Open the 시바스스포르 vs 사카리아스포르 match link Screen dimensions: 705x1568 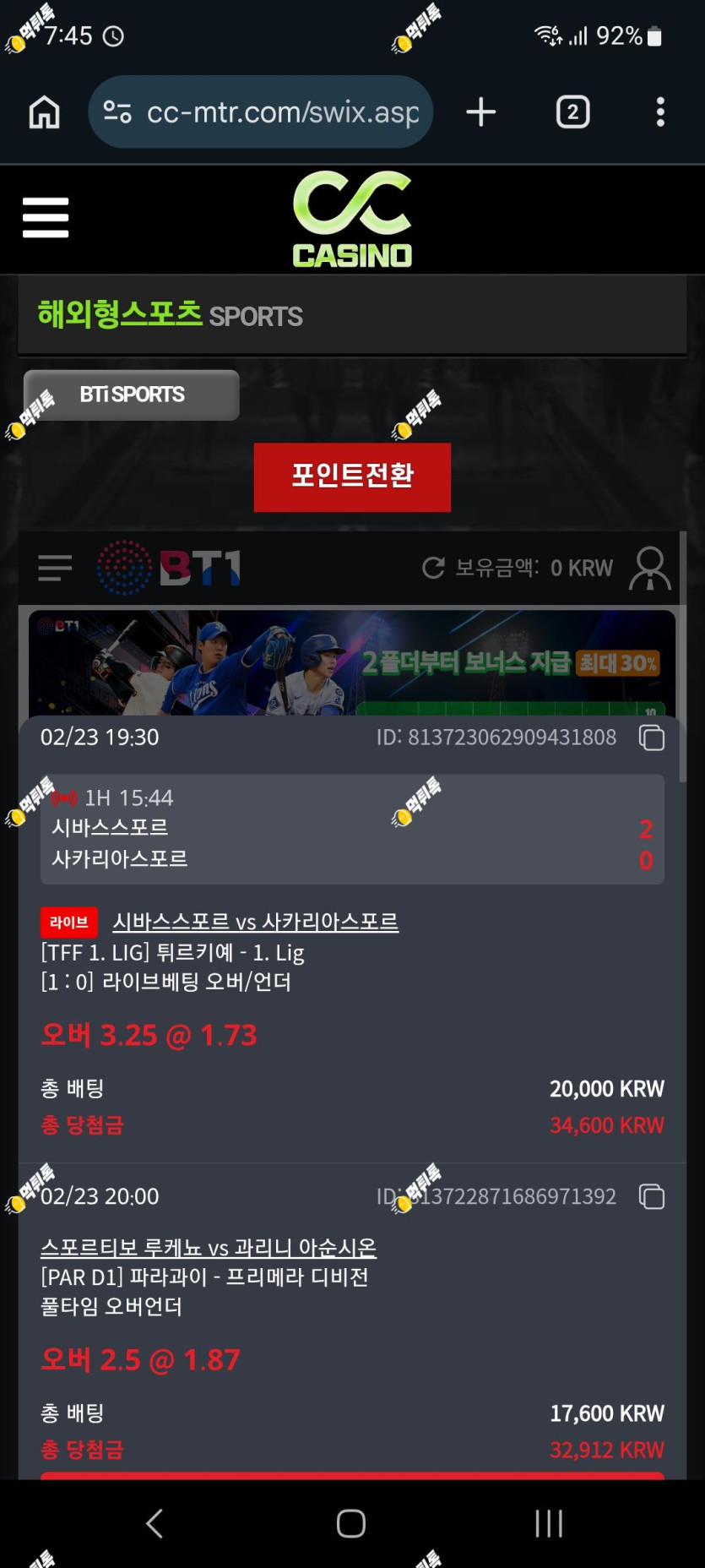pyautogui.click(x=256, y=922)
